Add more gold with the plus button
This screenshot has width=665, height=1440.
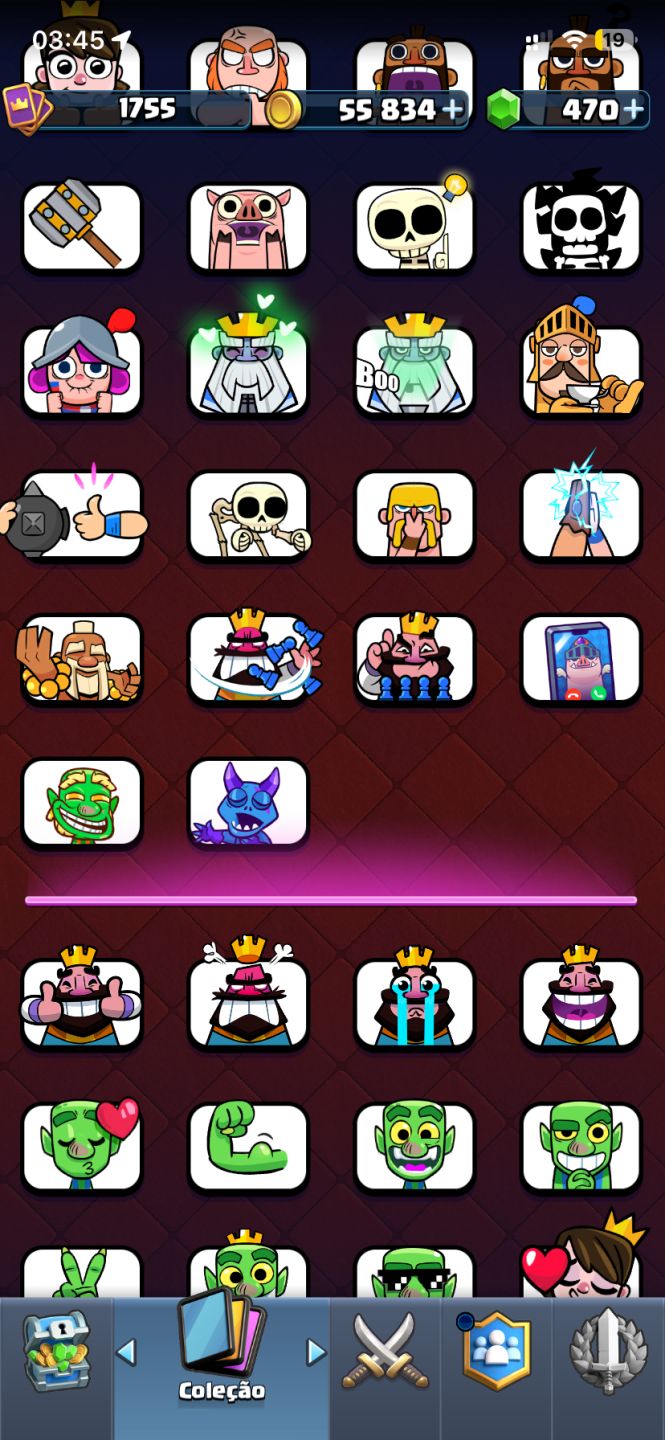click(x=453, y=109)
